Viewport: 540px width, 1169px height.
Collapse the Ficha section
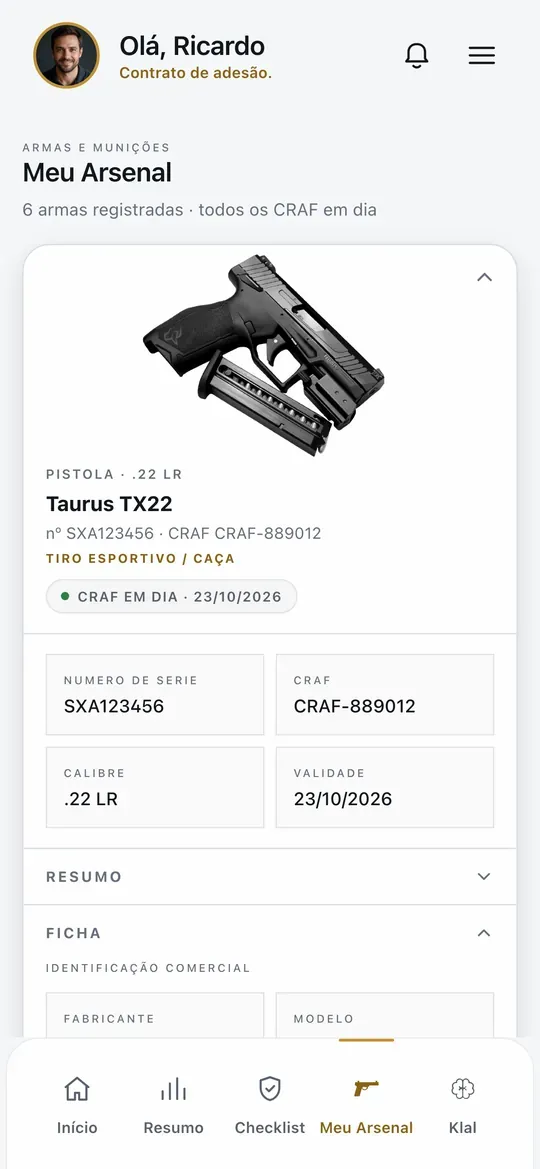pyautogui.click(x=270, y=933)
